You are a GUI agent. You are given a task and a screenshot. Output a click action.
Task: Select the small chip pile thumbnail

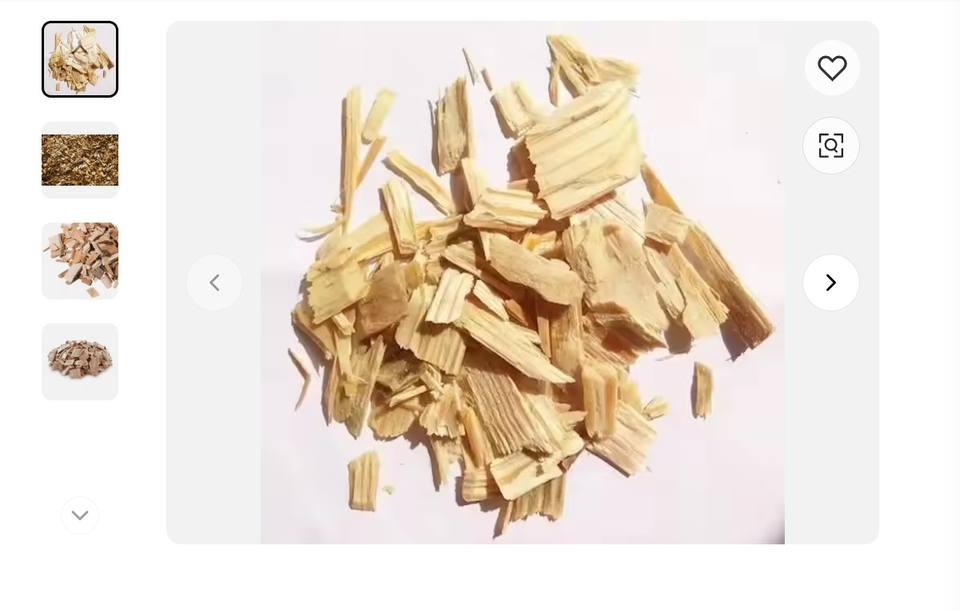pos(80,362)
